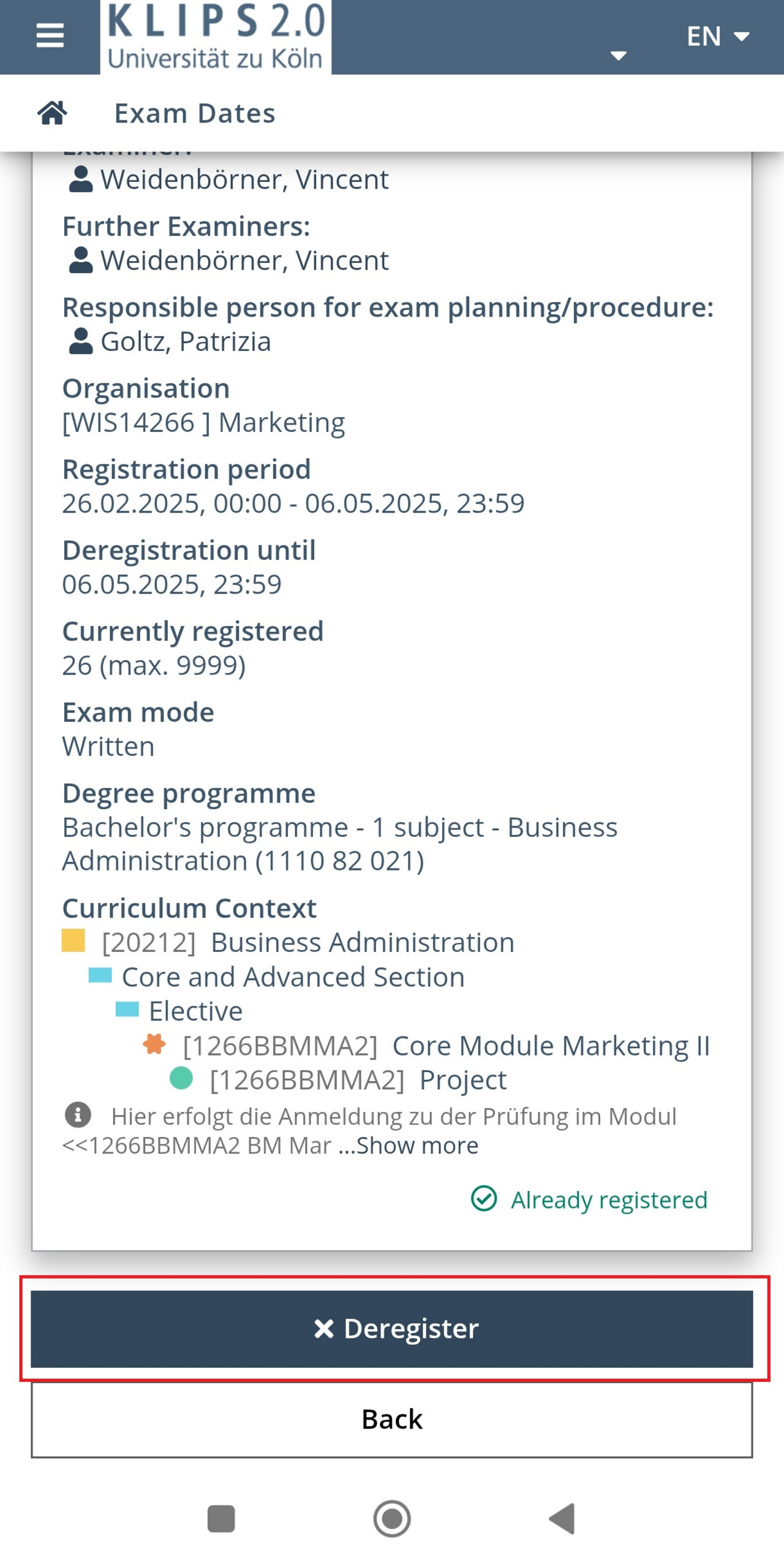Image resolution: width=784 pixels, height=1567 pixels.
Task: Deregister from the exam
Action: coord(392,1329)
